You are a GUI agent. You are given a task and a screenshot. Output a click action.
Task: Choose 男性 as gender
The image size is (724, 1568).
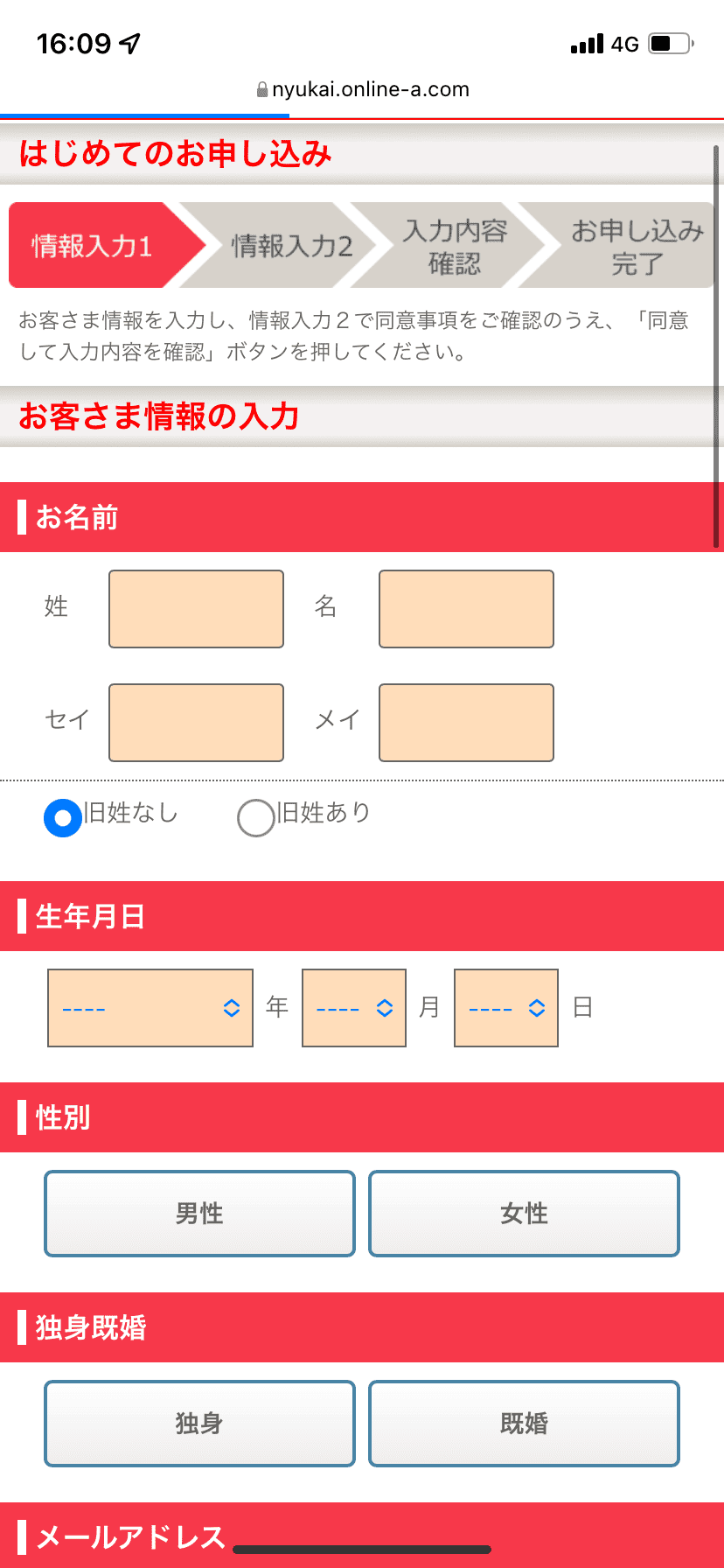coord(199,1214)
